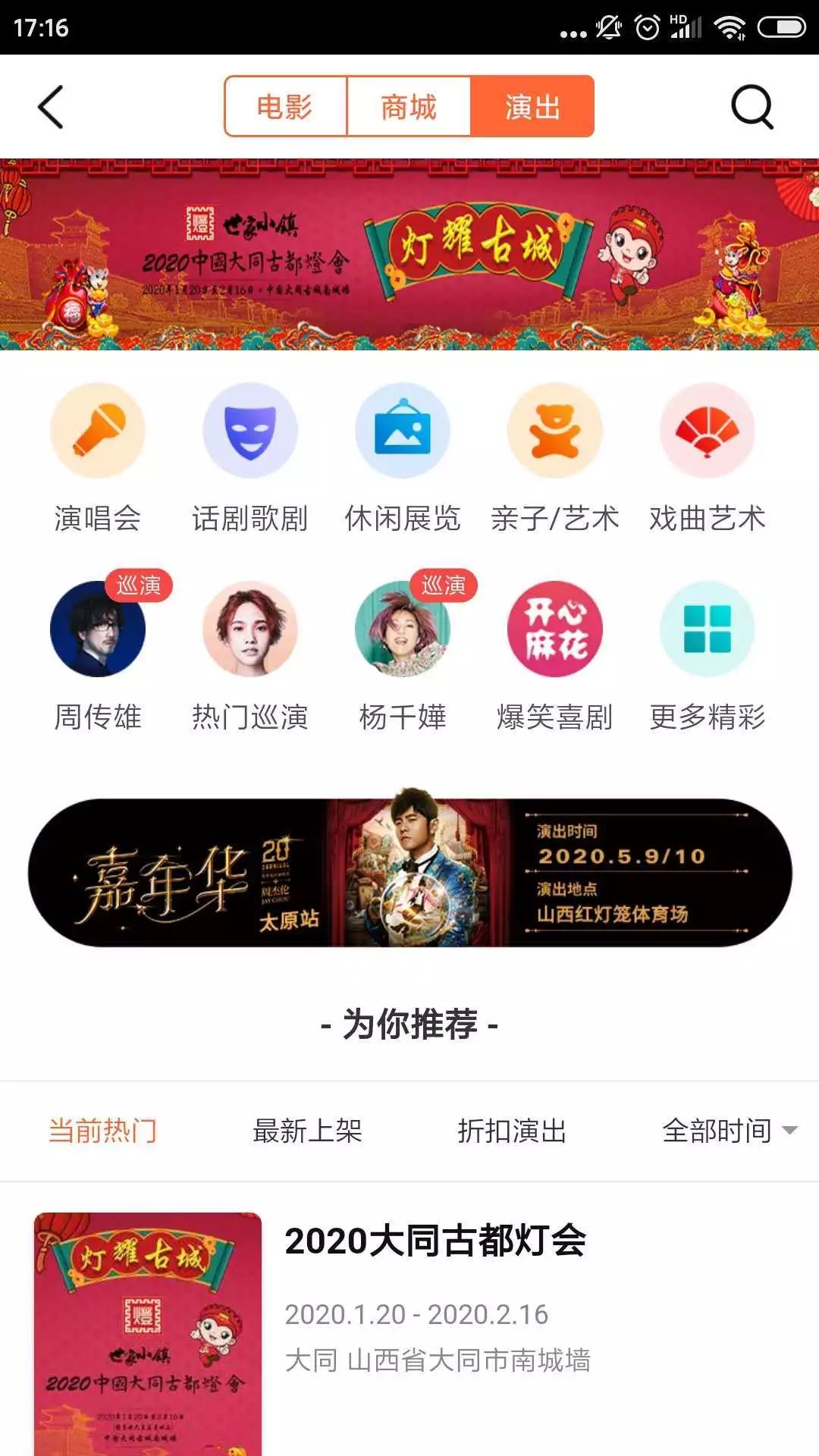The image size is (819, 1456).
Task: Tap the 休闲展览 picture icon
Action: [x=402, y=430]
